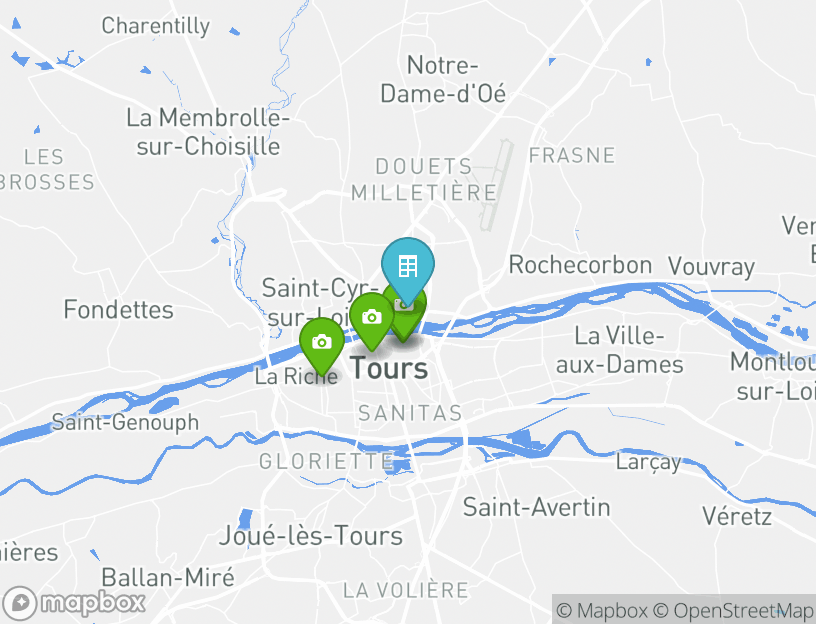Open the © Mapbox attribution link
This screenshot has width=816, height=624.
[601, 610]
